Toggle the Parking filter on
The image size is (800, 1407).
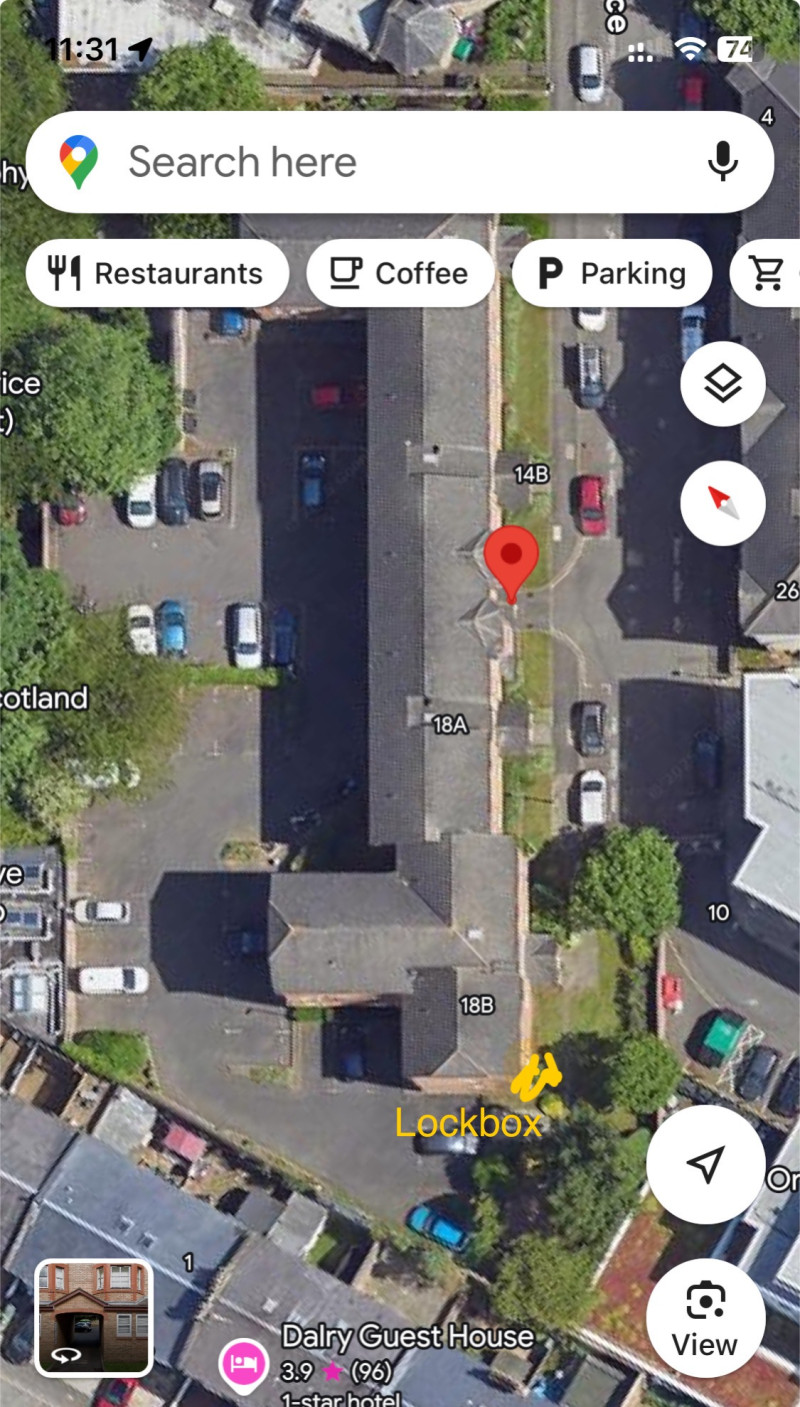pos(612,272)
